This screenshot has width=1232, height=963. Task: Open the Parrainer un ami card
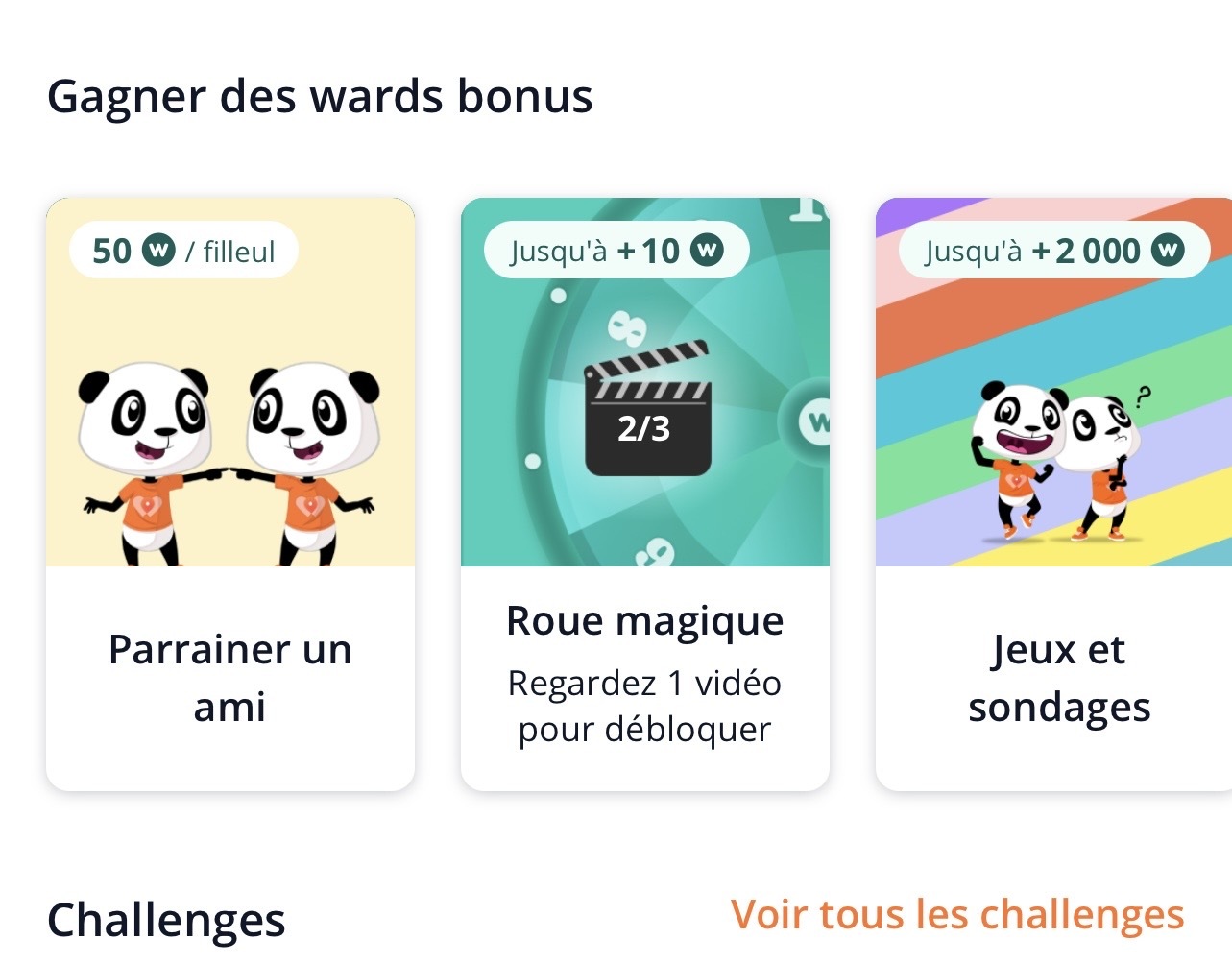[230, 494]
